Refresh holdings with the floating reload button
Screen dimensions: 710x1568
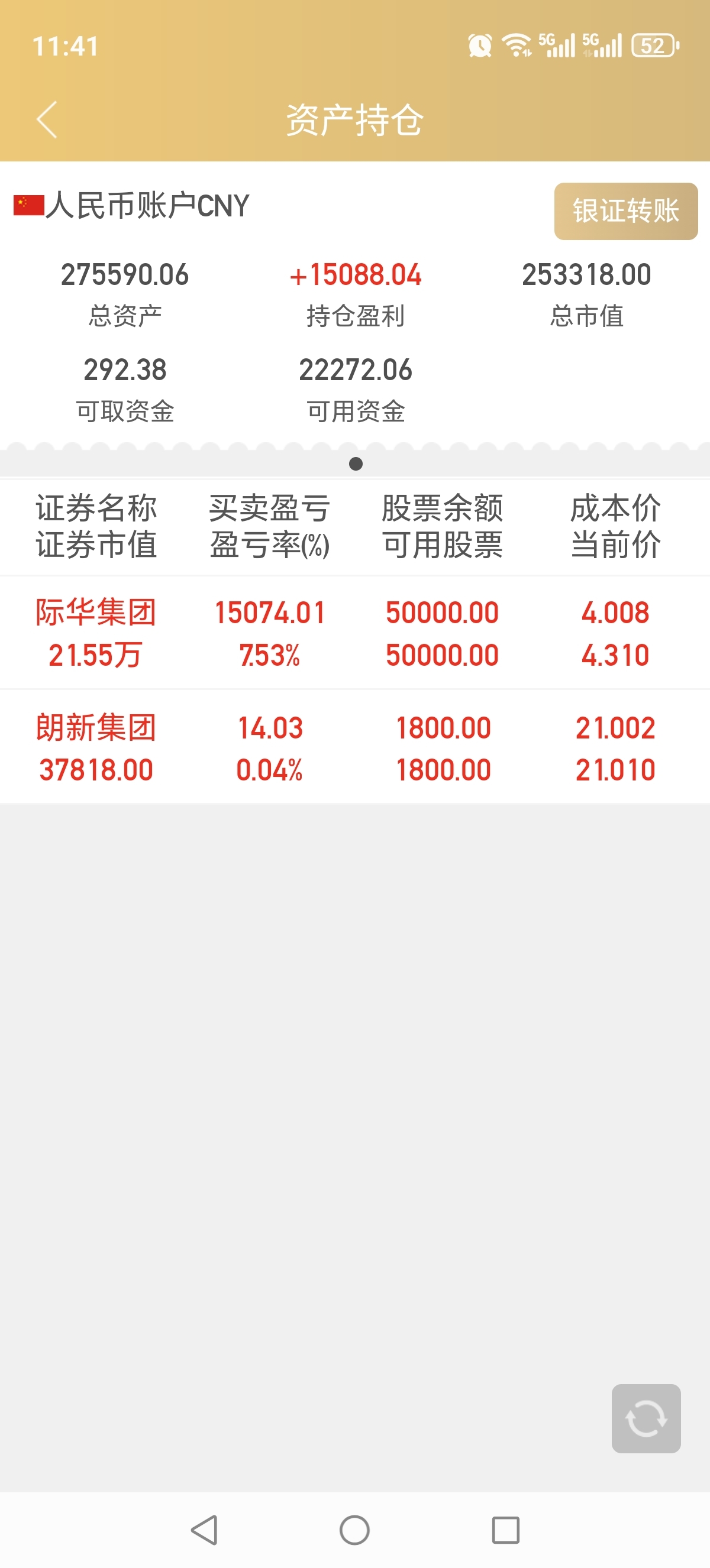[x=646, y=1418]
